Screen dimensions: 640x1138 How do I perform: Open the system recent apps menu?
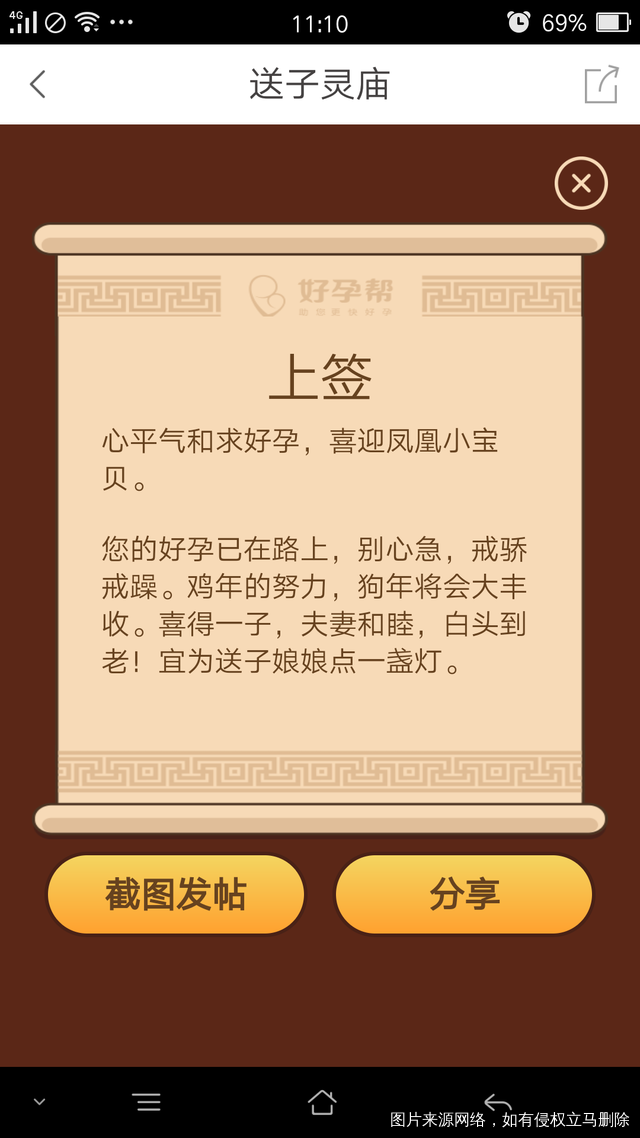[147, 1102]
